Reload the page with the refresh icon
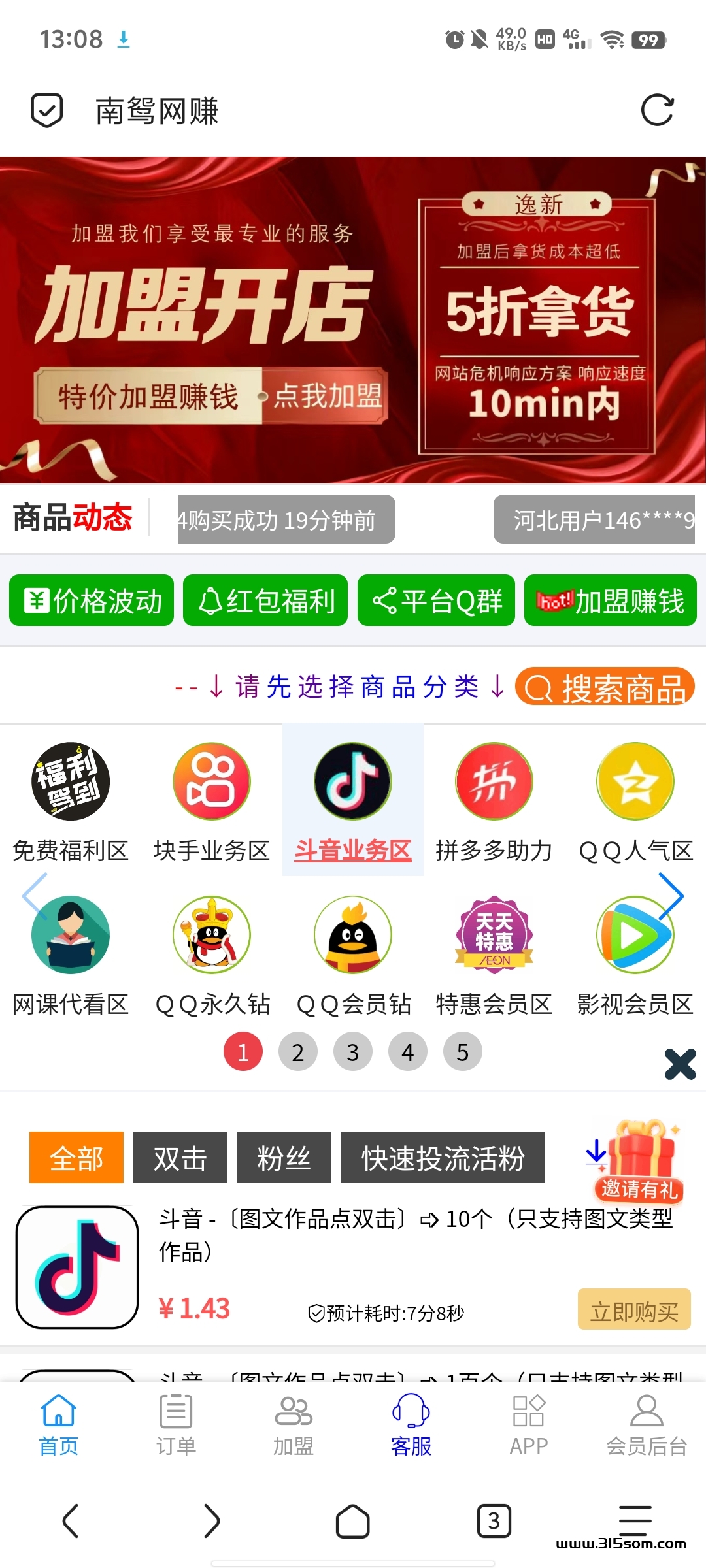This screenshot has width=706, height=1568. [657, 110]
